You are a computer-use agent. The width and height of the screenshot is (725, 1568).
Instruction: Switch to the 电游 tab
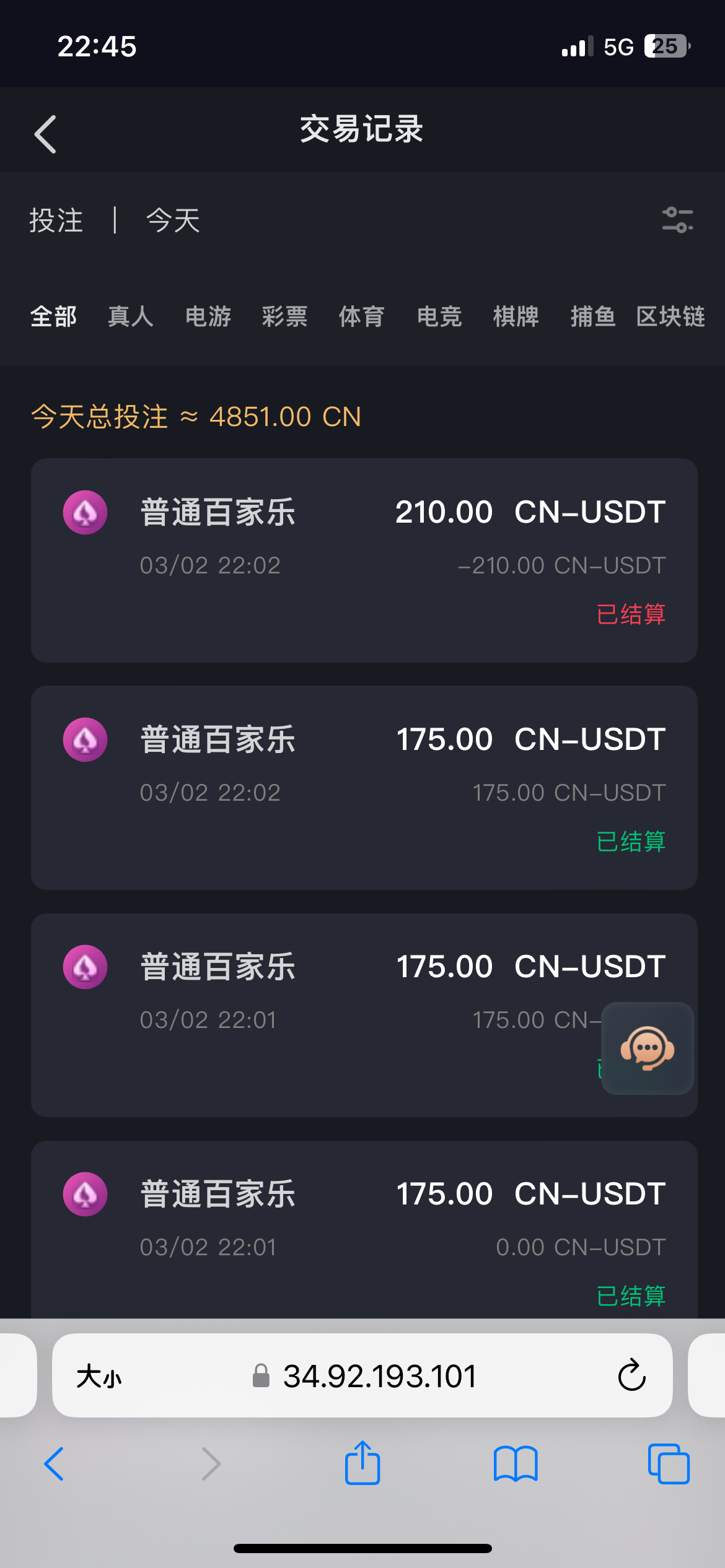point(208,316)
